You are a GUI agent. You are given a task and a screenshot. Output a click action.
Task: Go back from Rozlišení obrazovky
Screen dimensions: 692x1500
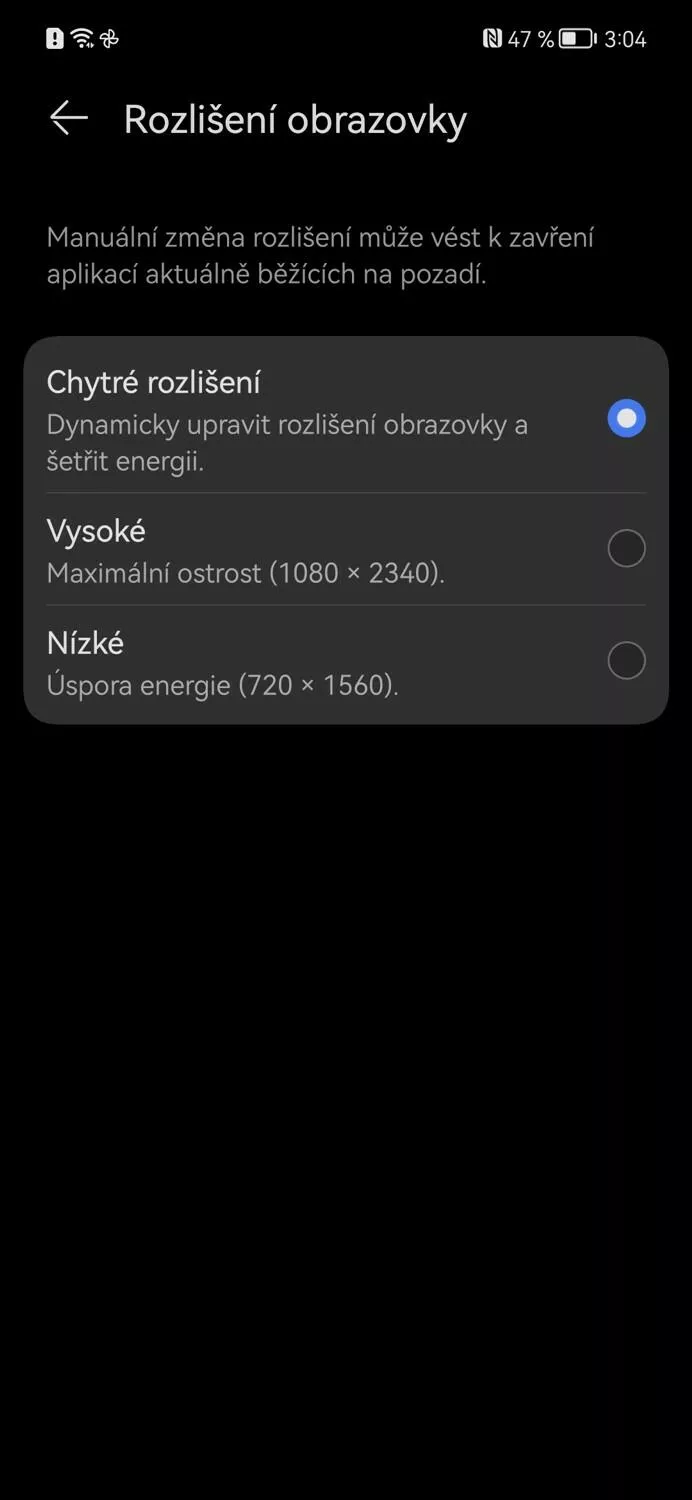pos(69,119)
